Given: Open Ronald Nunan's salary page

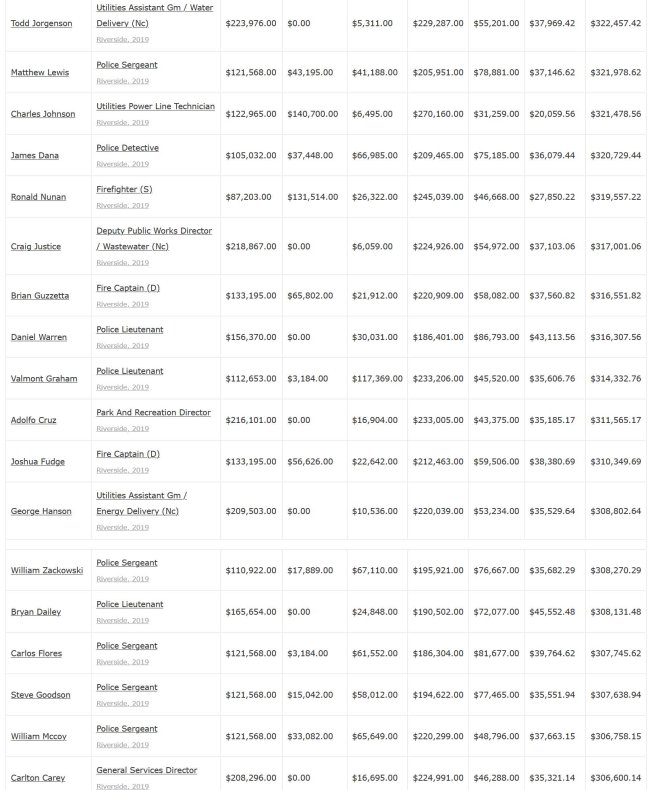Looking at the screenshot, I should click(x=38, y=197).
